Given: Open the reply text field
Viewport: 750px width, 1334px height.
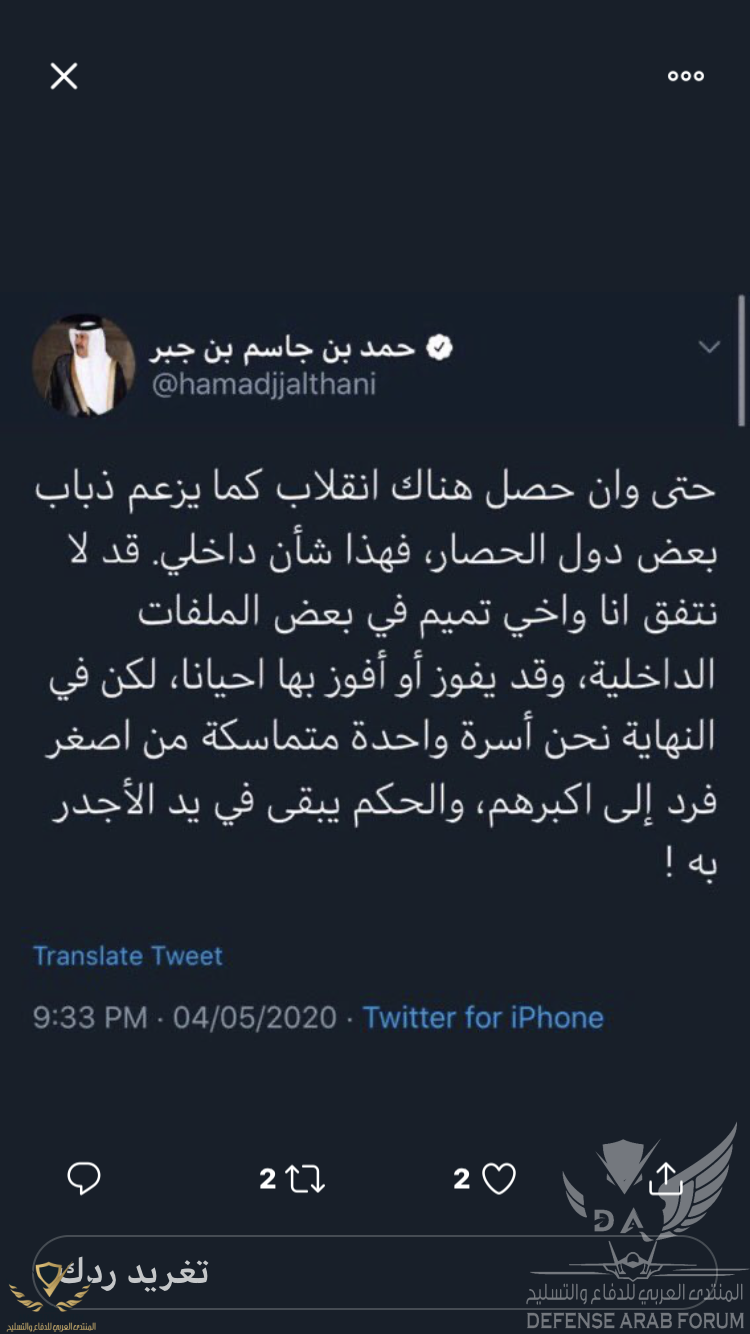Looking at the screenshot, I should click(x=300, y=1273).
